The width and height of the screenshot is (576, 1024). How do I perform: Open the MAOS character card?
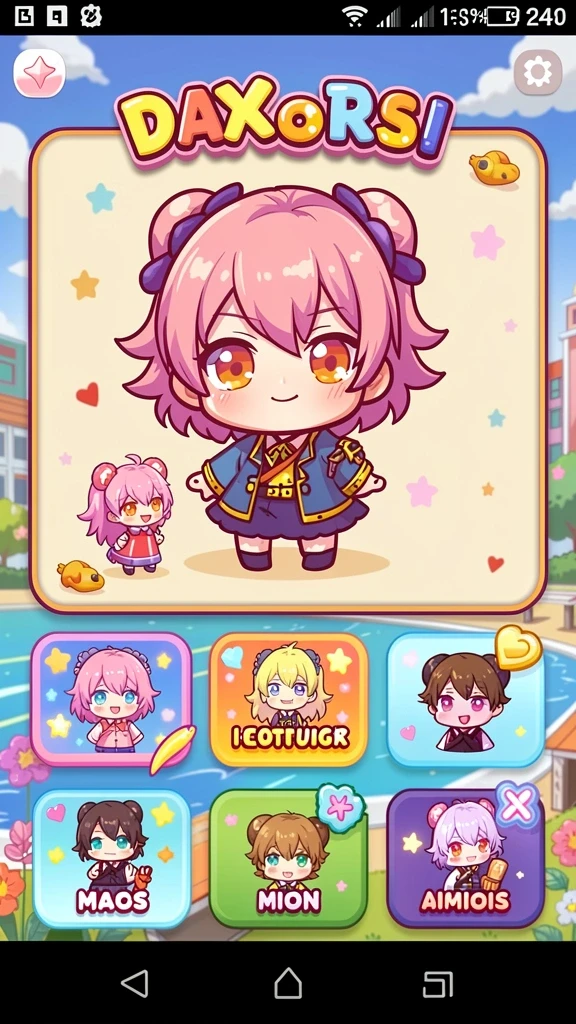(112, 859)
